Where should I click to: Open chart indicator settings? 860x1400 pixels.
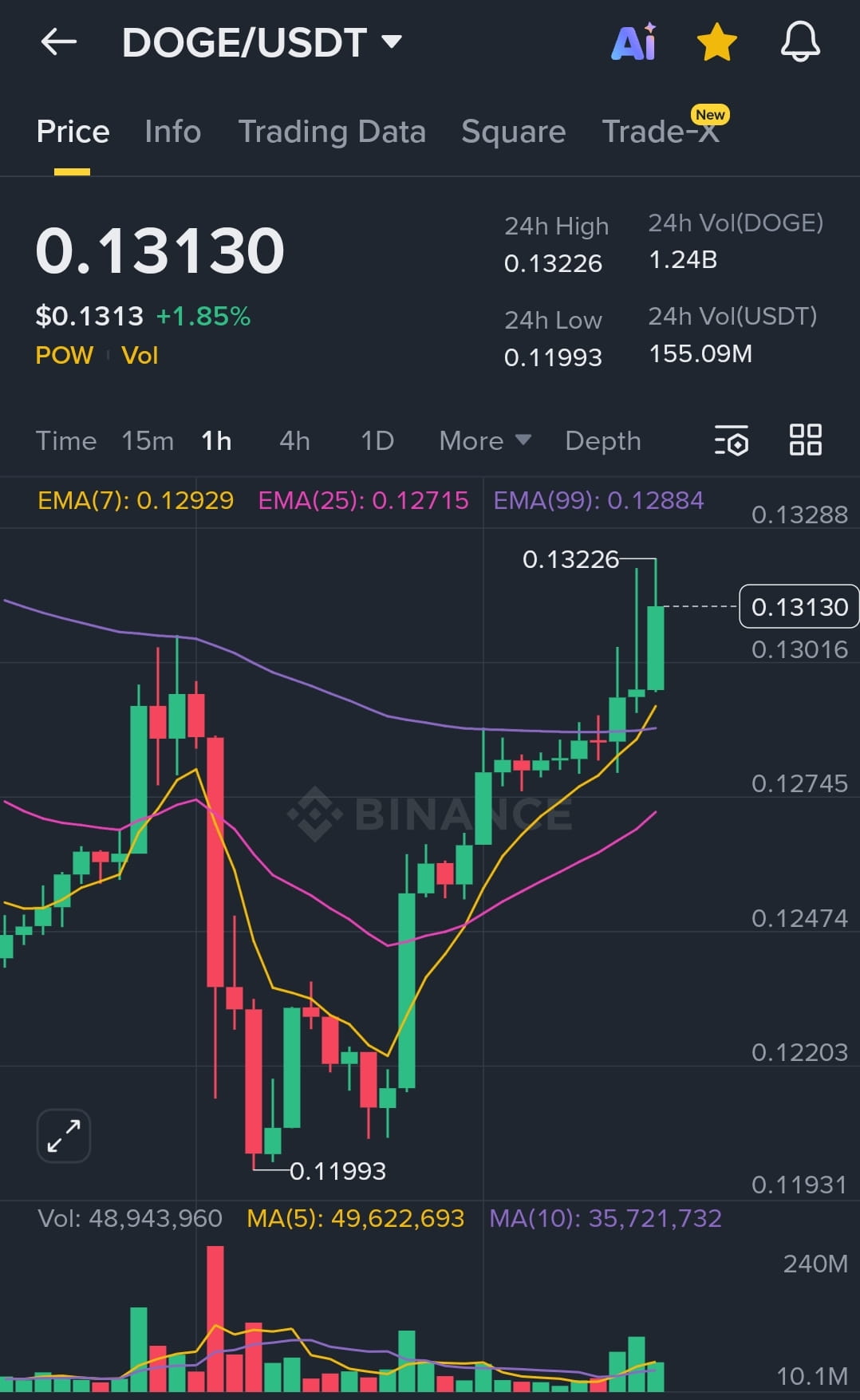pyautogui.click(x=731, y=440)
